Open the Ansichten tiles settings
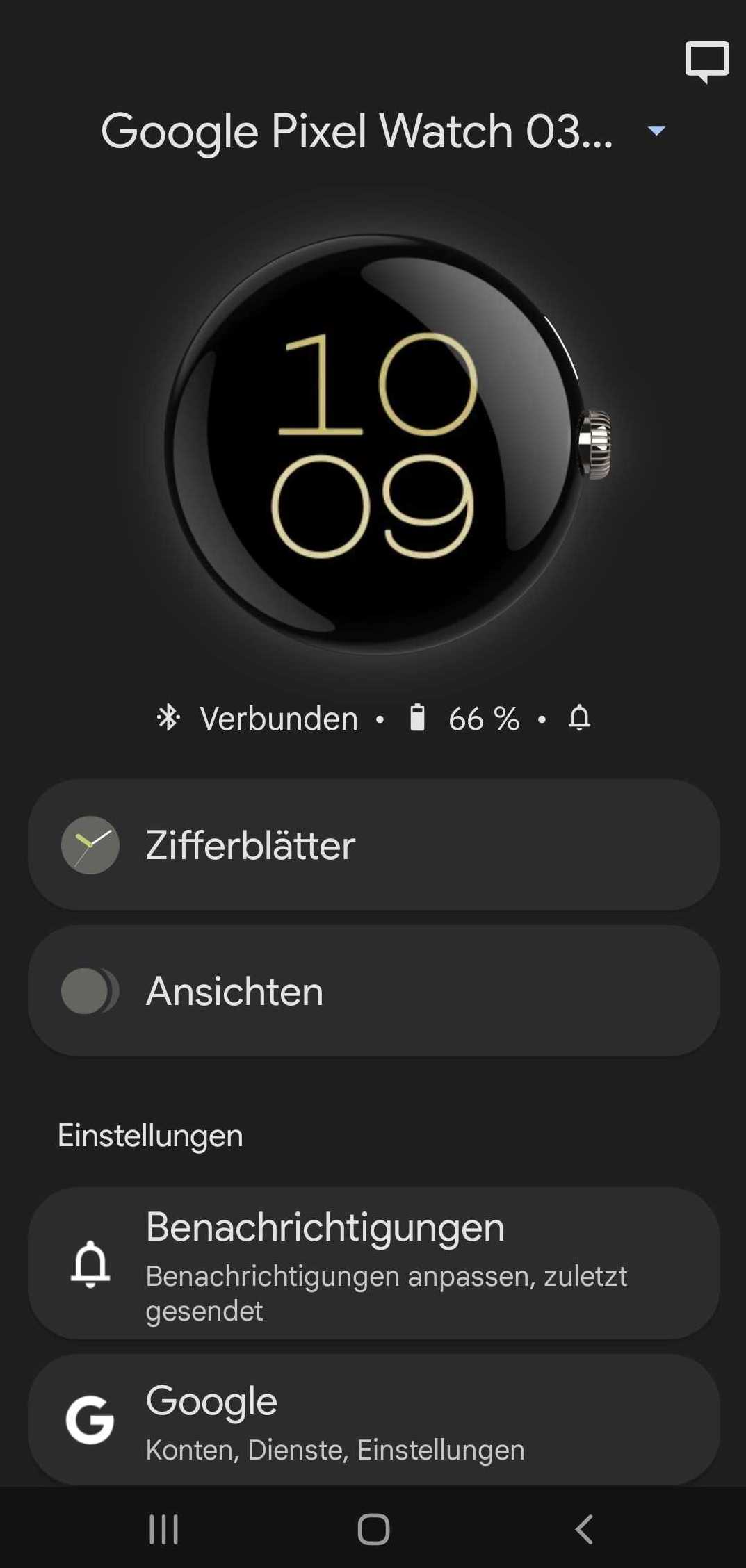 click(373, 990)
